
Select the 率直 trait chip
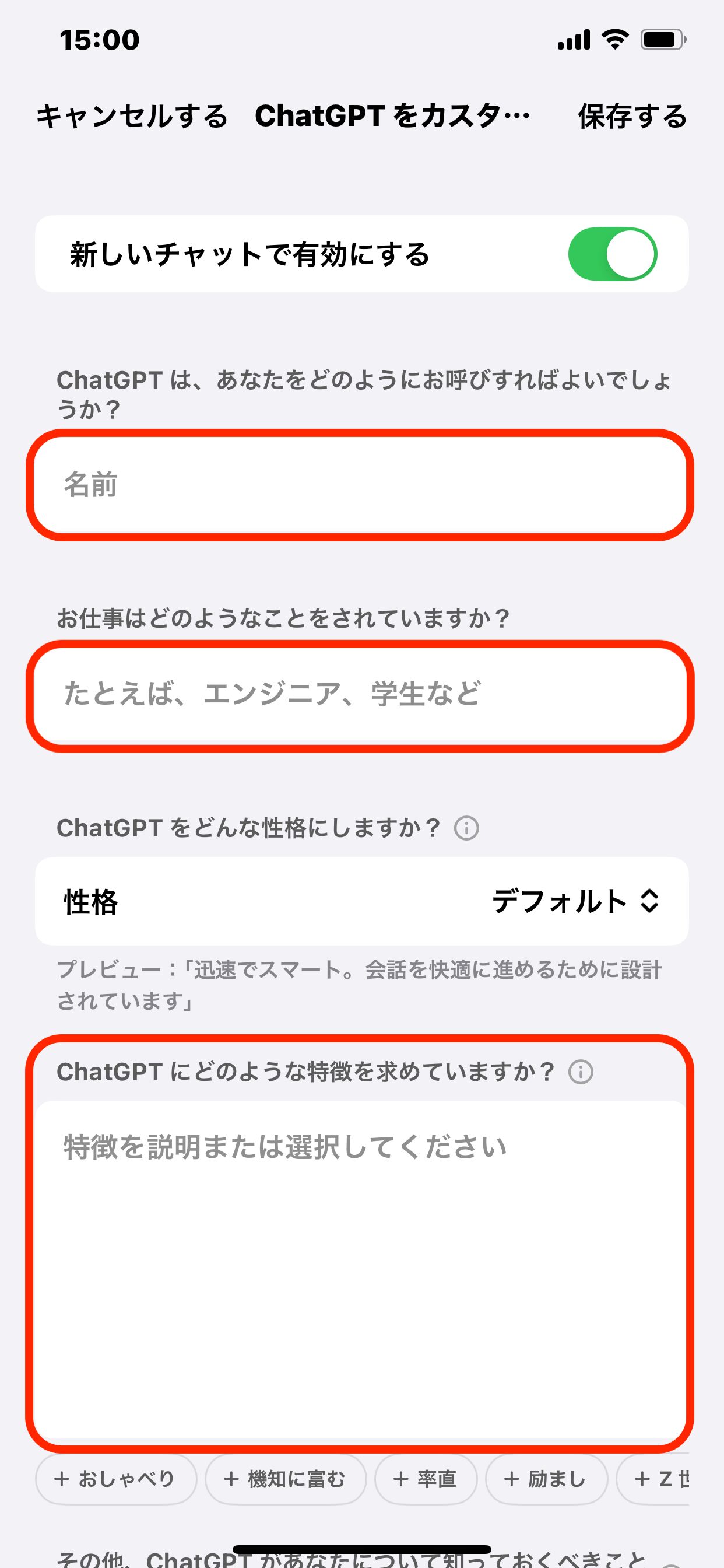[x=426, y=1479]
